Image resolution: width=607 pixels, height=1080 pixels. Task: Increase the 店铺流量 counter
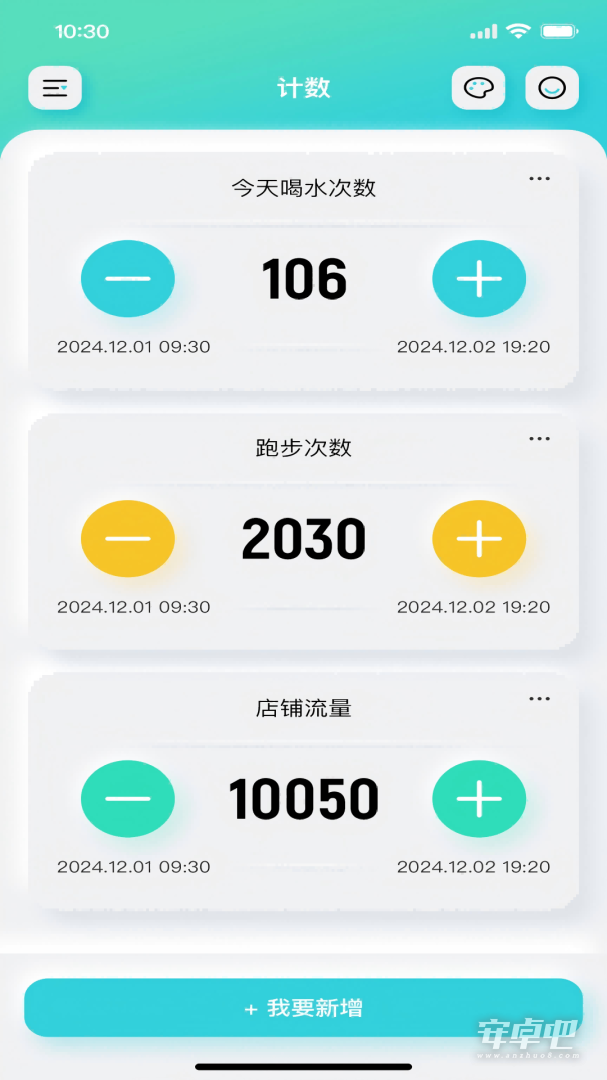[479, 798]
